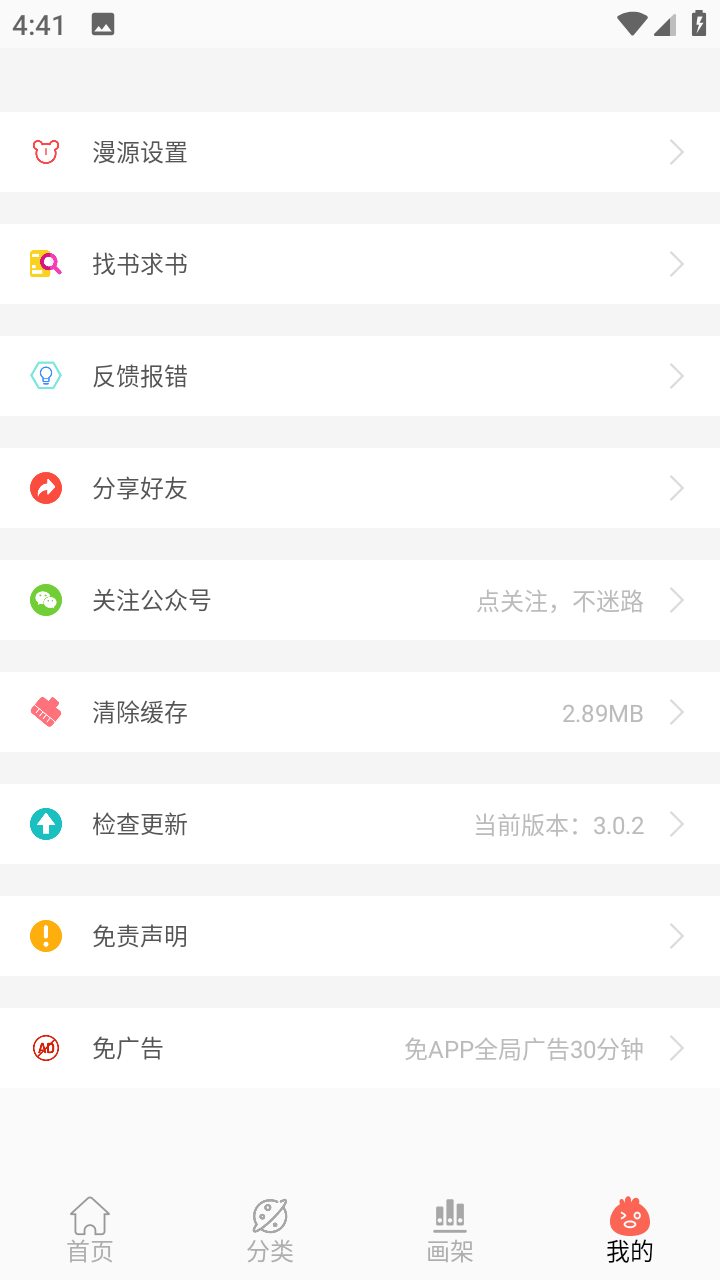Click the home icon labeled 首页
Viewport: 720px width, 1280px height.
pyautogui.click(x=89, y=1215)
